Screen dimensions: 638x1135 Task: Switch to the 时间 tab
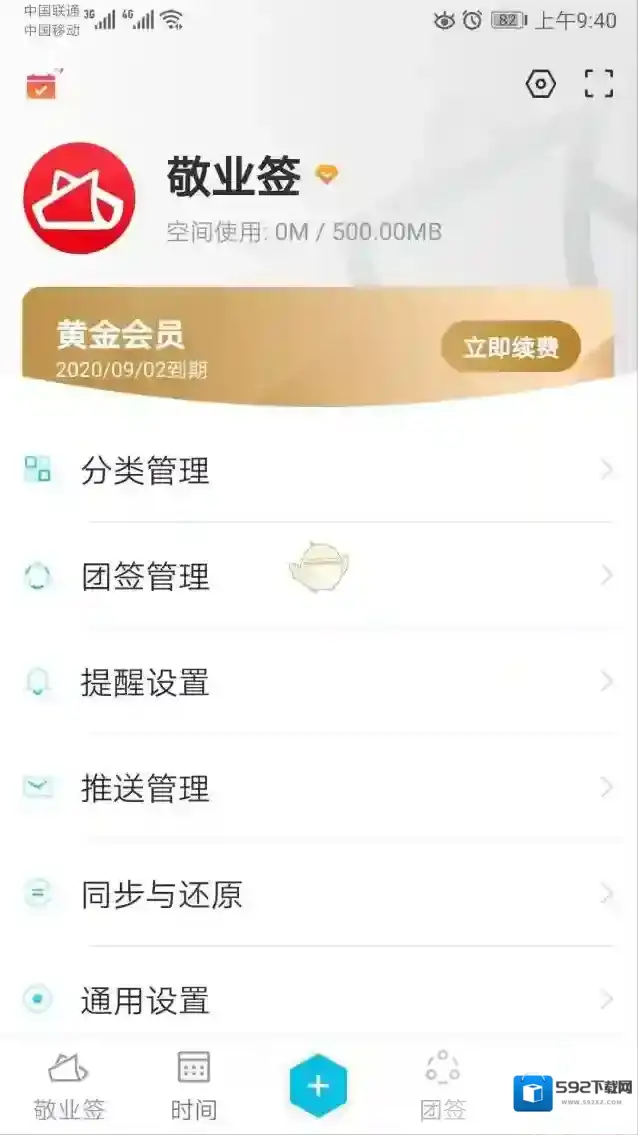coord(194,1085)
